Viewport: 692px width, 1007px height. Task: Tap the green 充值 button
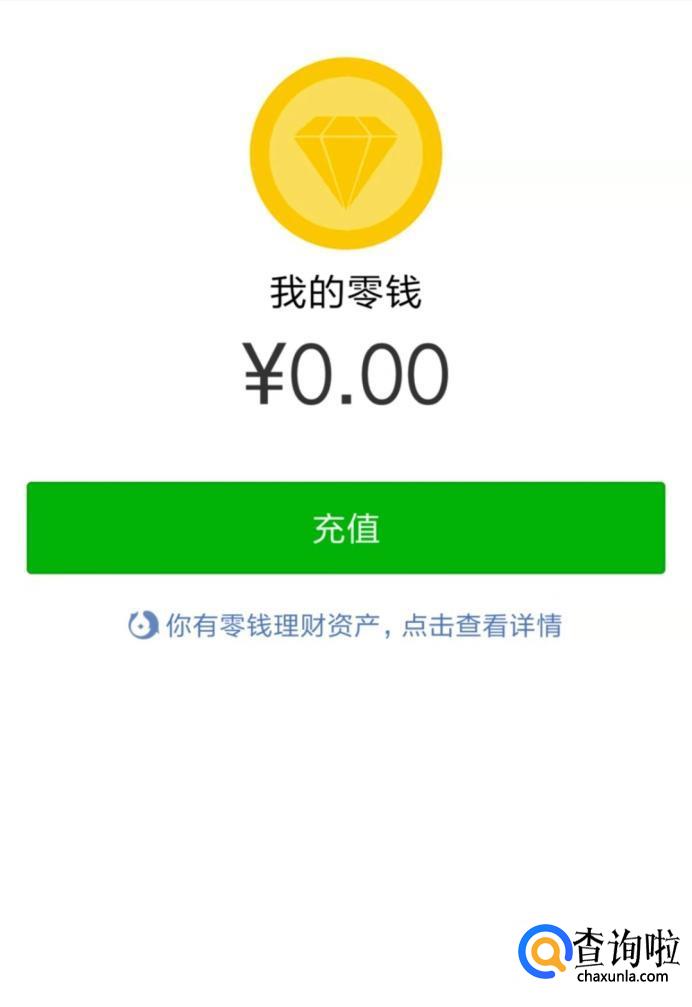pyautogui.click(x=346, y=528)
